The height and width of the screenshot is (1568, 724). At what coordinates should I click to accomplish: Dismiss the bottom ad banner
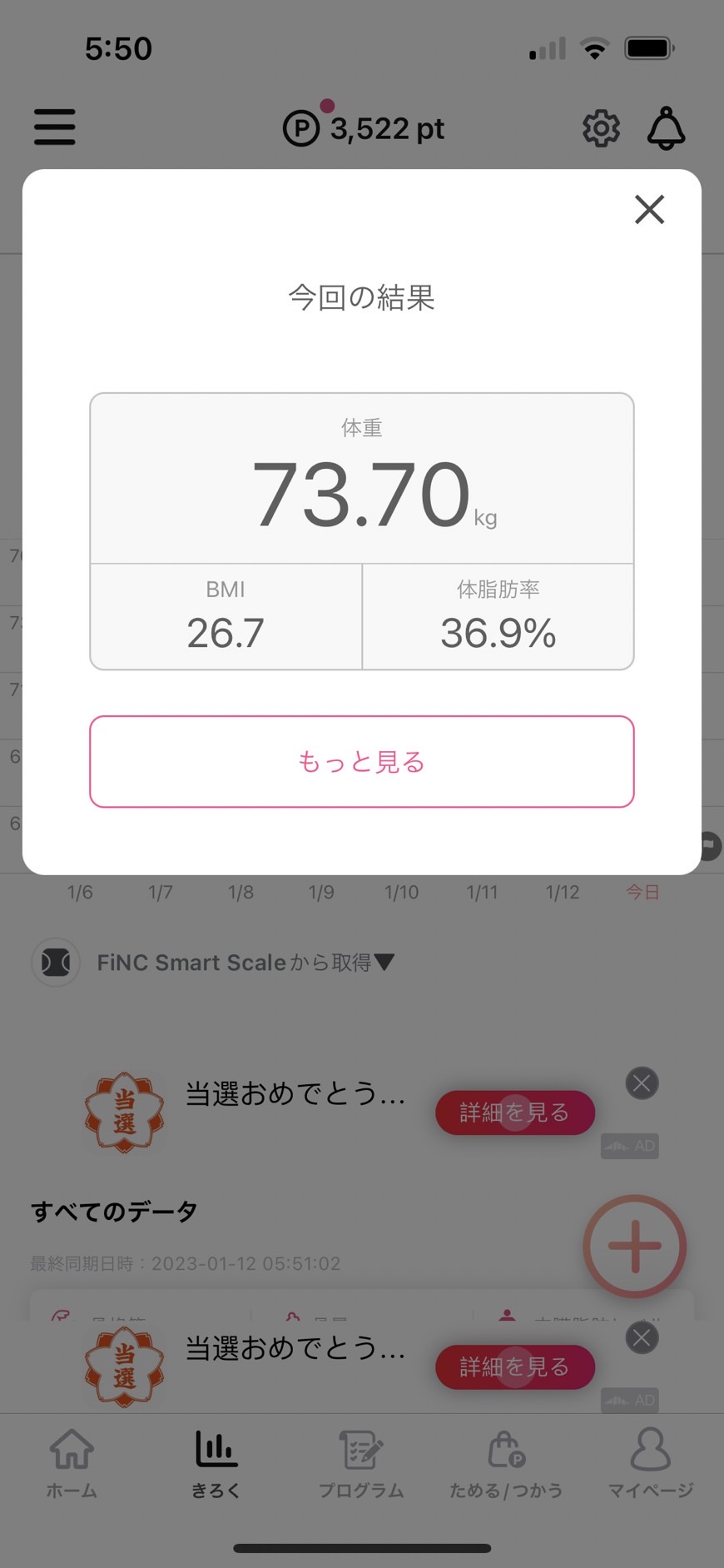pos(642,1337)
